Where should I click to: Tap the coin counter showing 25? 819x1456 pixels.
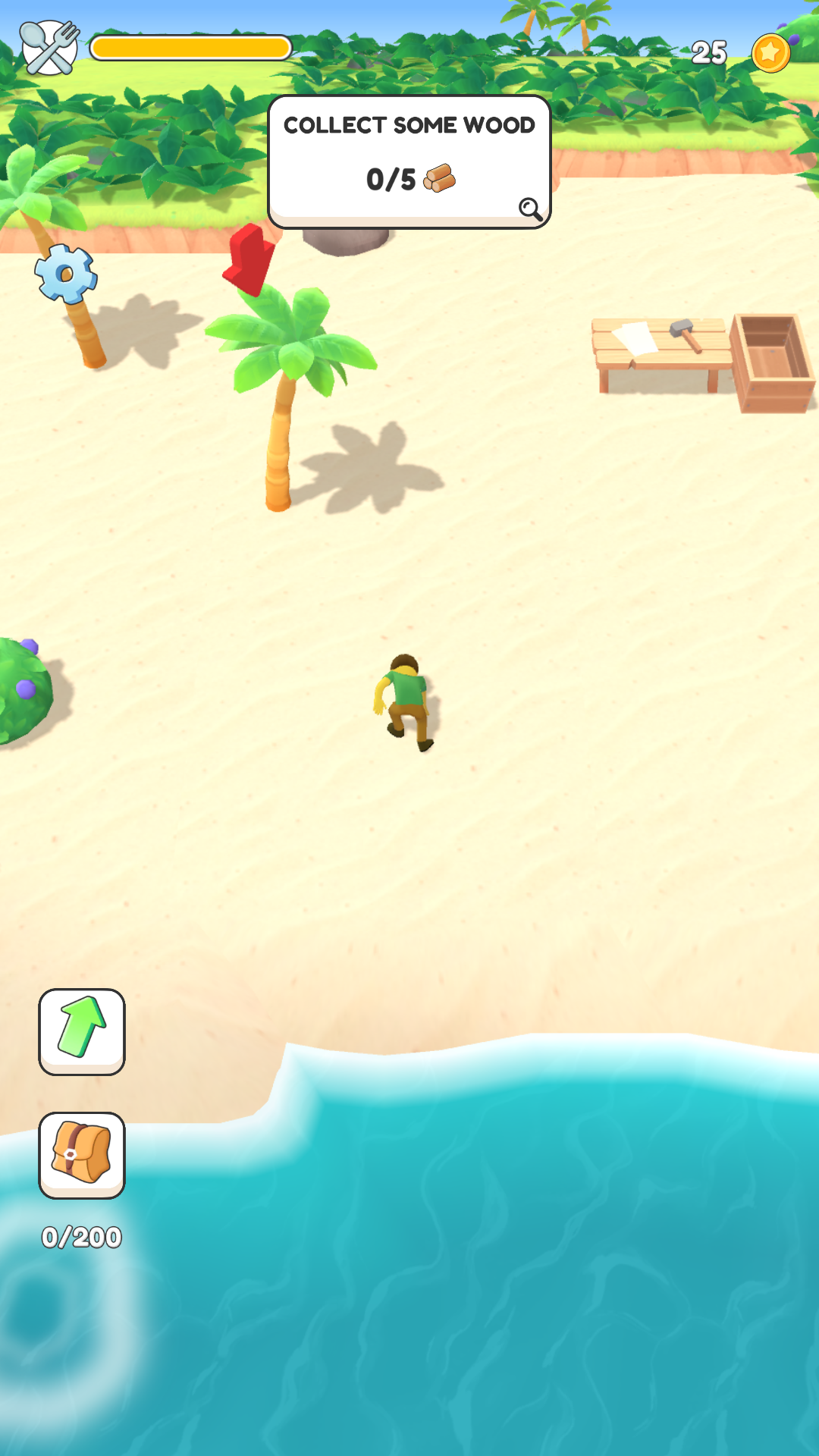point(708,53)
